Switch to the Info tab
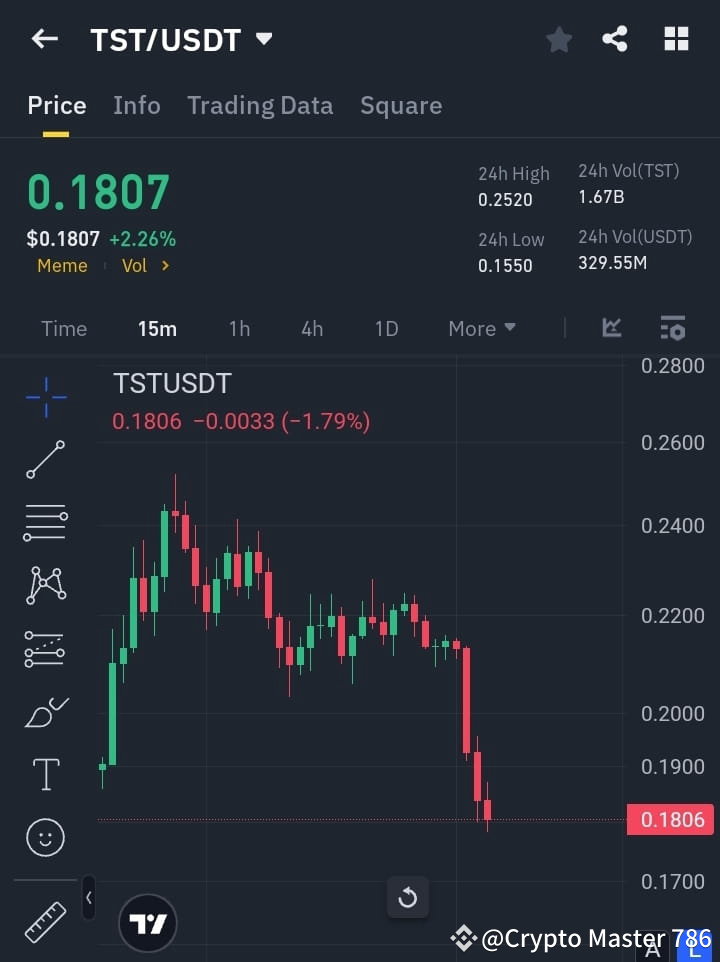Viewport: 720px width, 962px height. (137, 105)
